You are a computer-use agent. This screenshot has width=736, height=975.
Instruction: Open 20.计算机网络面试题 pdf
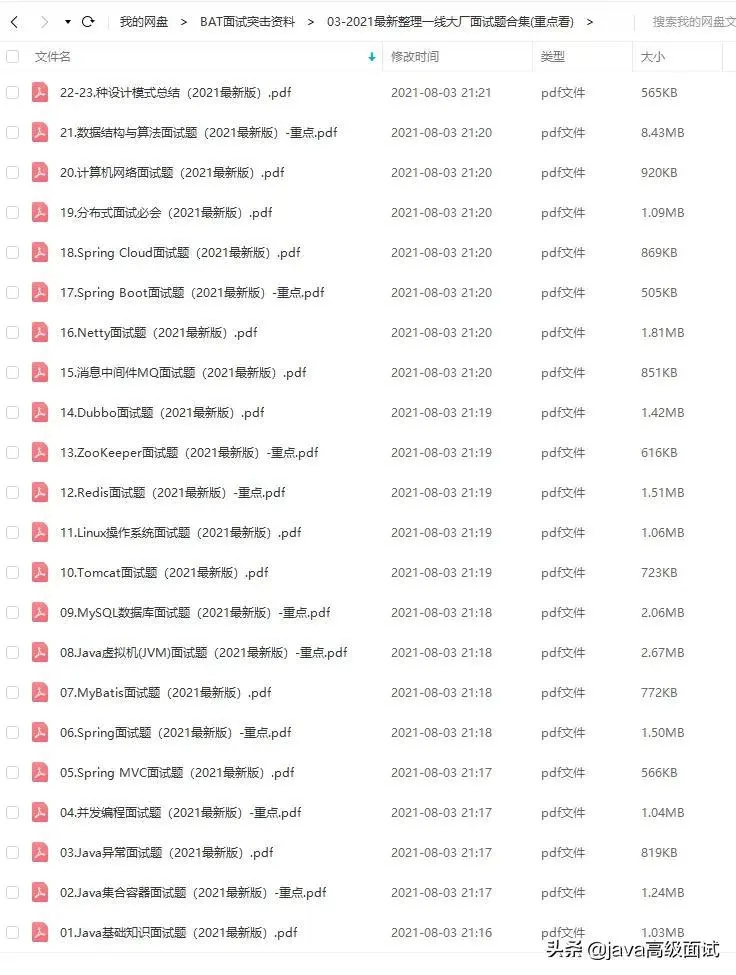coord(172,173)
